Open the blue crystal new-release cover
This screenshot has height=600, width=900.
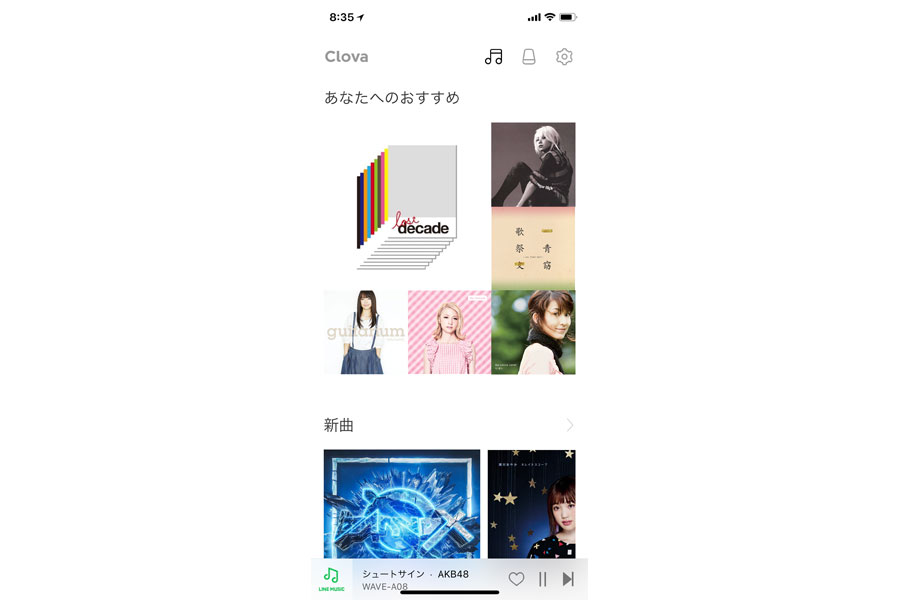pos(402,504)
